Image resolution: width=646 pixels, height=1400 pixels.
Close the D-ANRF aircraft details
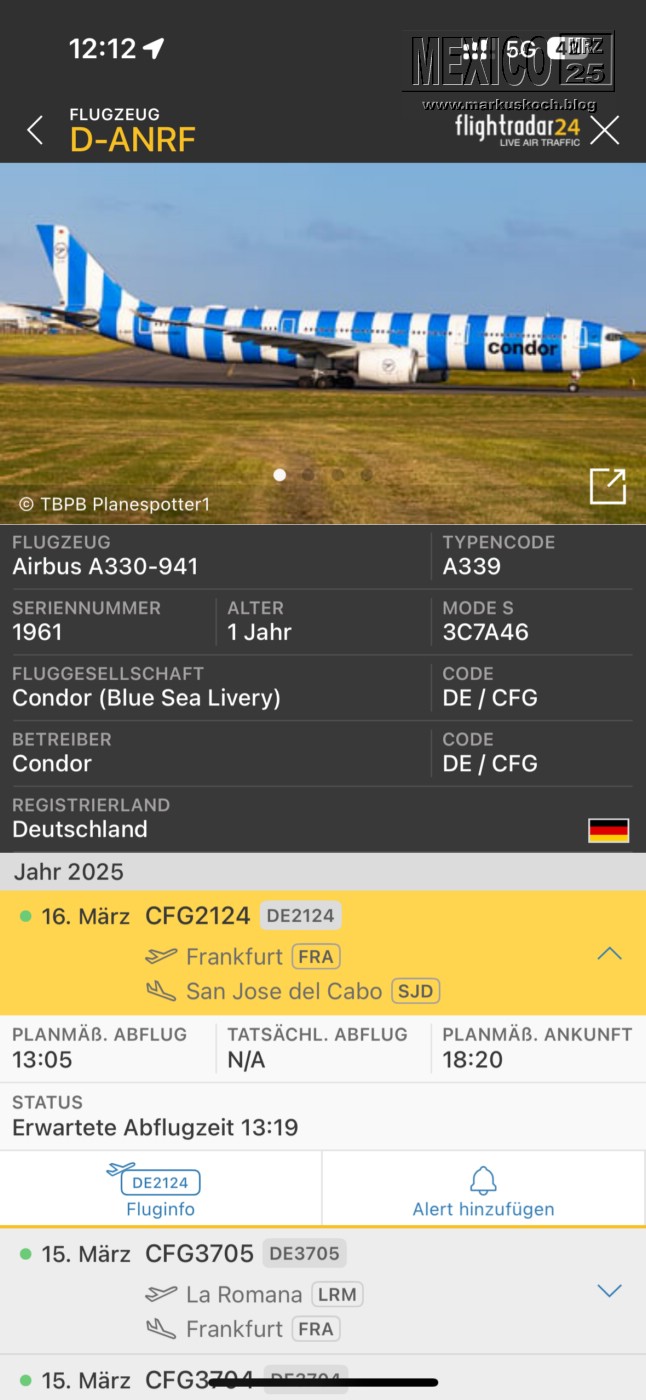[x=604, y=130]
